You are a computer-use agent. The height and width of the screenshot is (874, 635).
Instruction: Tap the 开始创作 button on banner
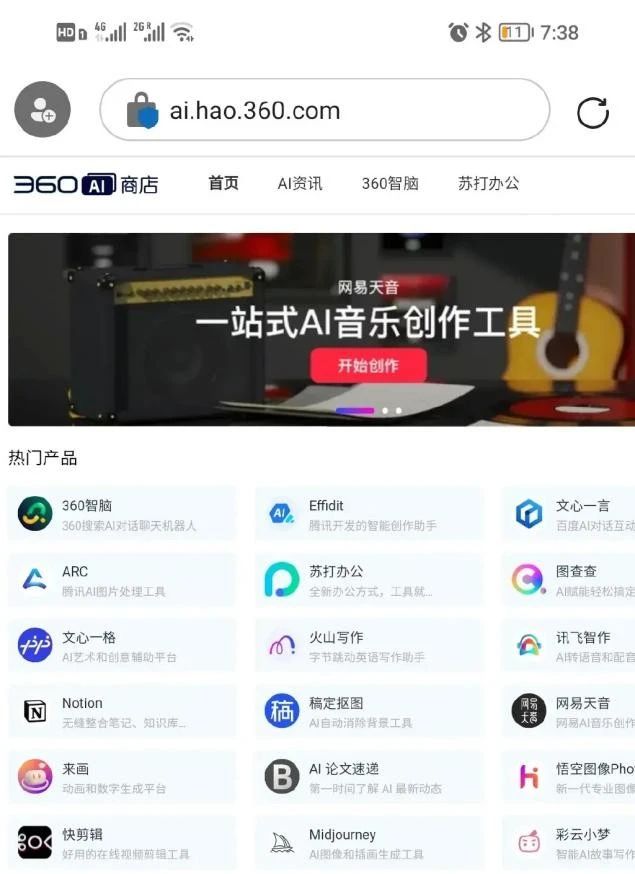[368, 365]
